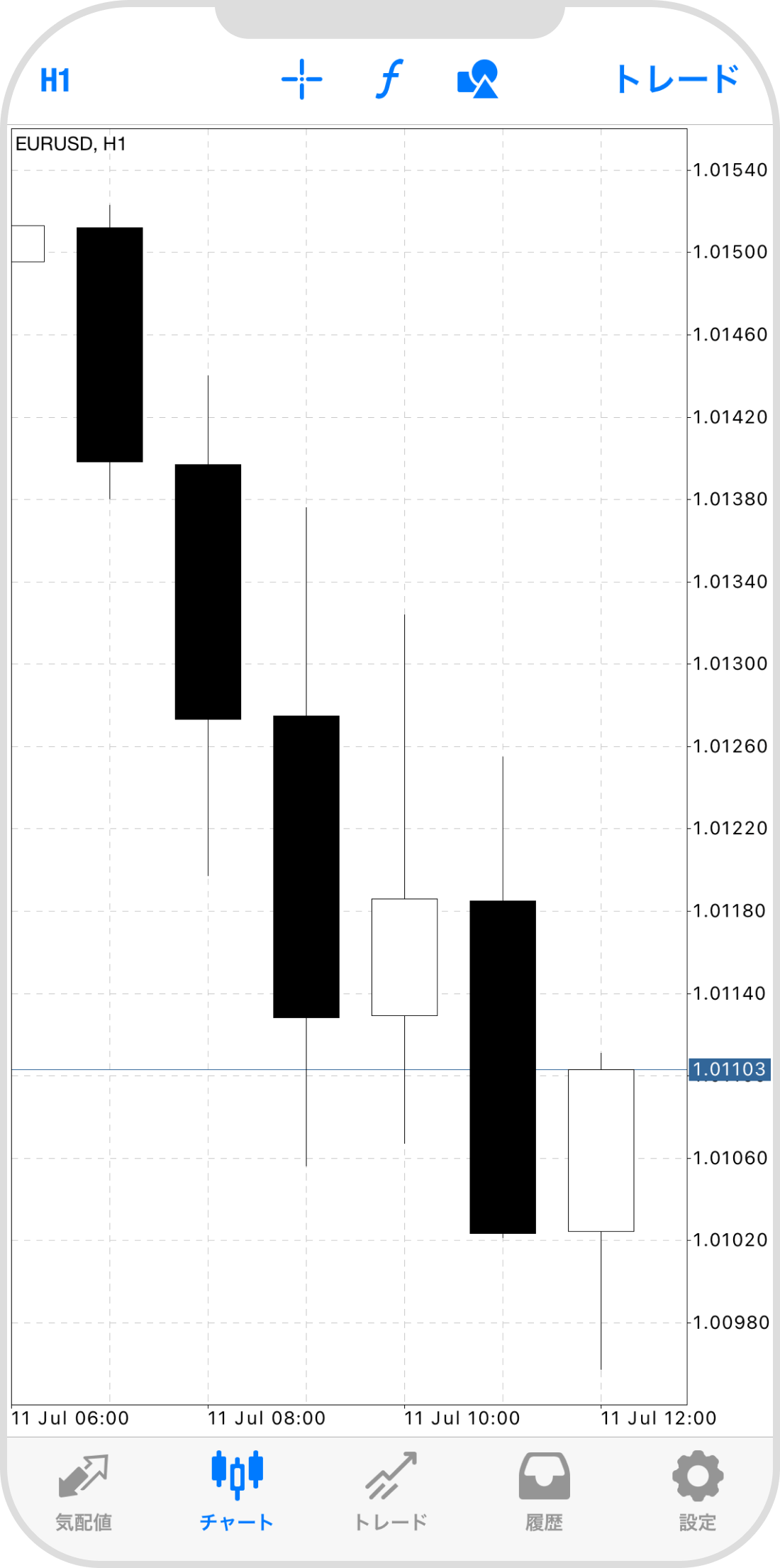Go to the トレード bottom tab
The height and width of the screenshot is (1568, 780).
tap(391, 1491)
